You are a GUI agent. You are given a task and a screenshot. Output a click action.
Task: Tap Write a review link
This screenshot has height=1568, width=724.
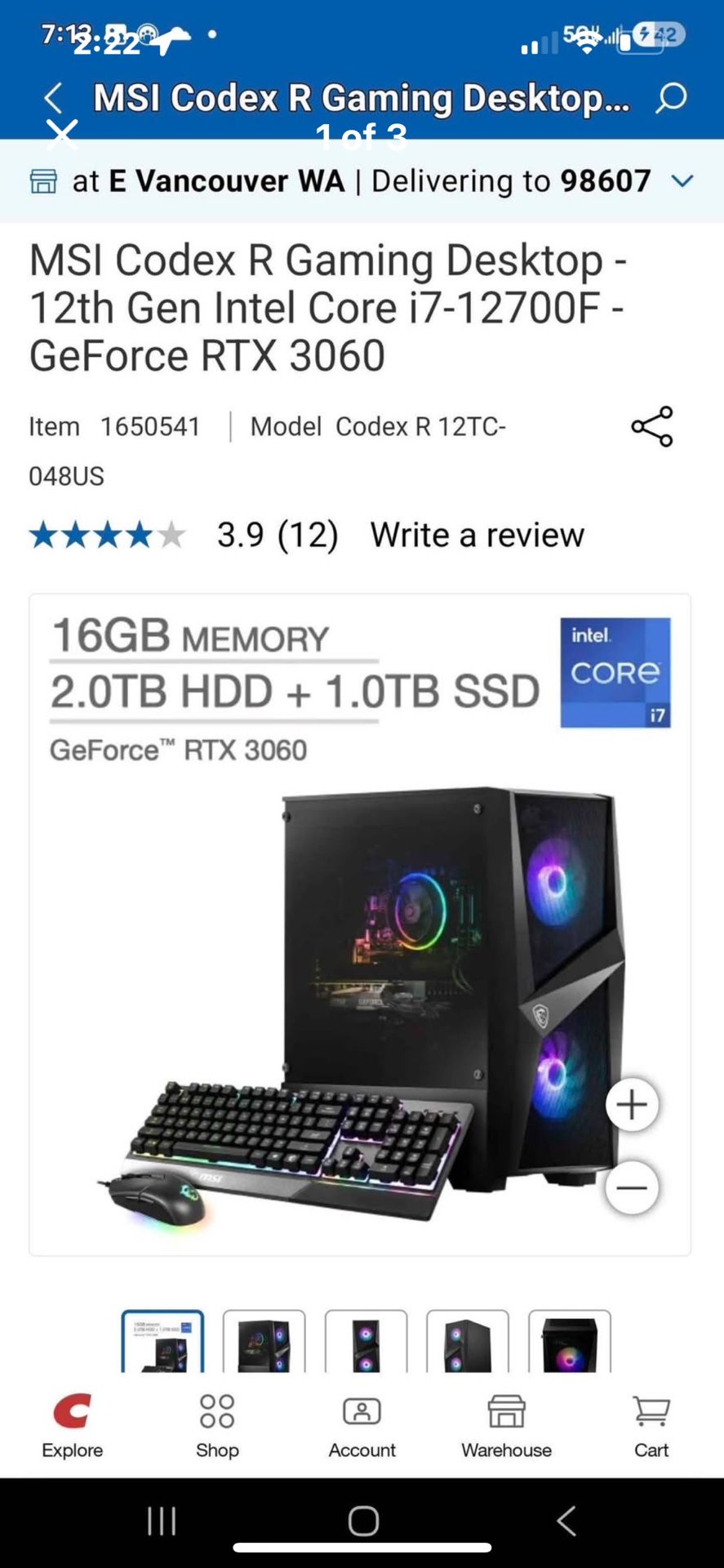(477, 535)
